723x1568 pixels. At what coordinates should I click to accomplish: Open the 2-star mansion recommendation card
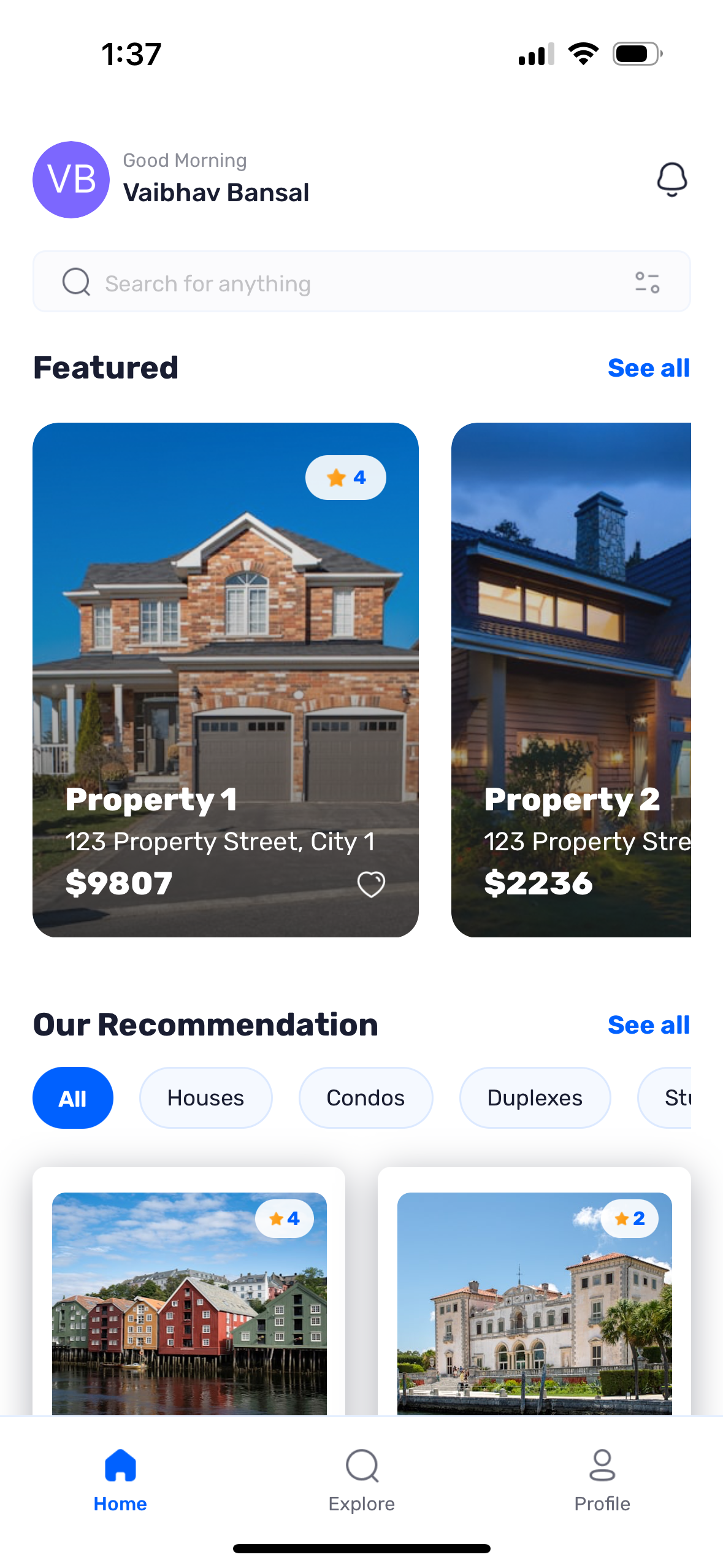click(x=534, y=1301)
